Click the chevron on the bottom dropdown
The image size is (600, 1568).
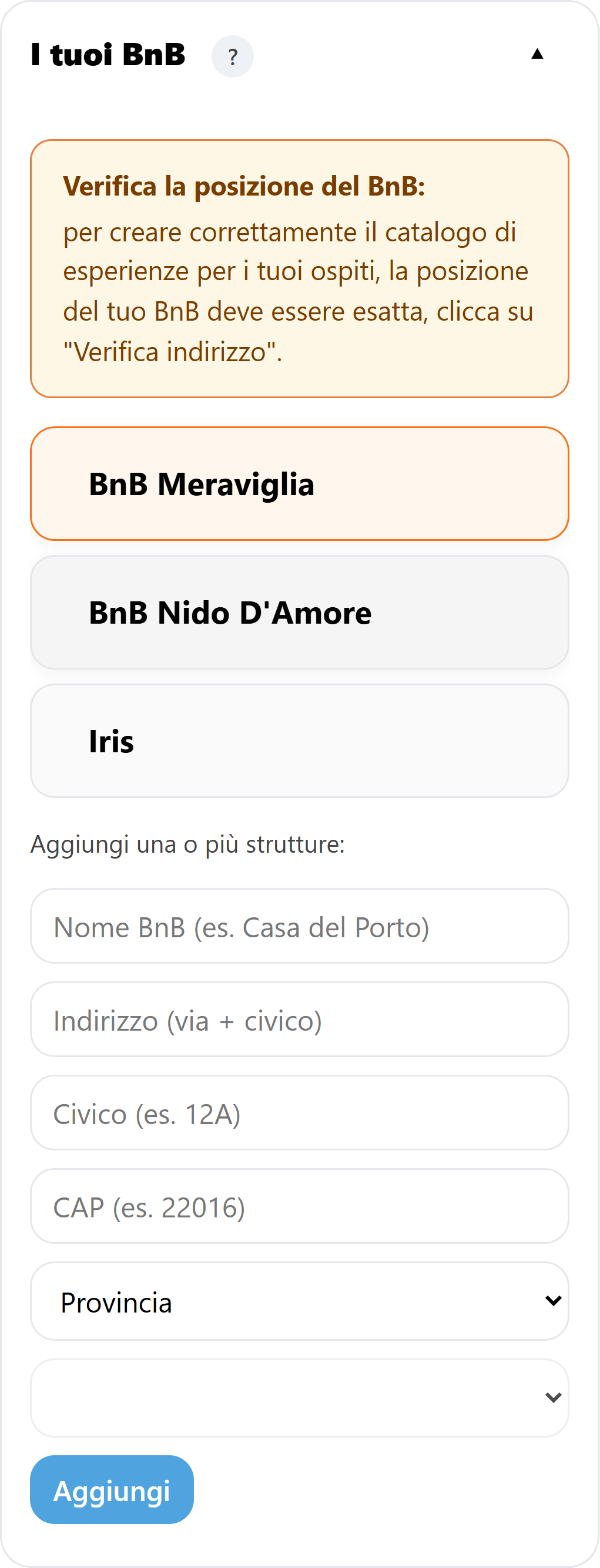coord(553,1397)
